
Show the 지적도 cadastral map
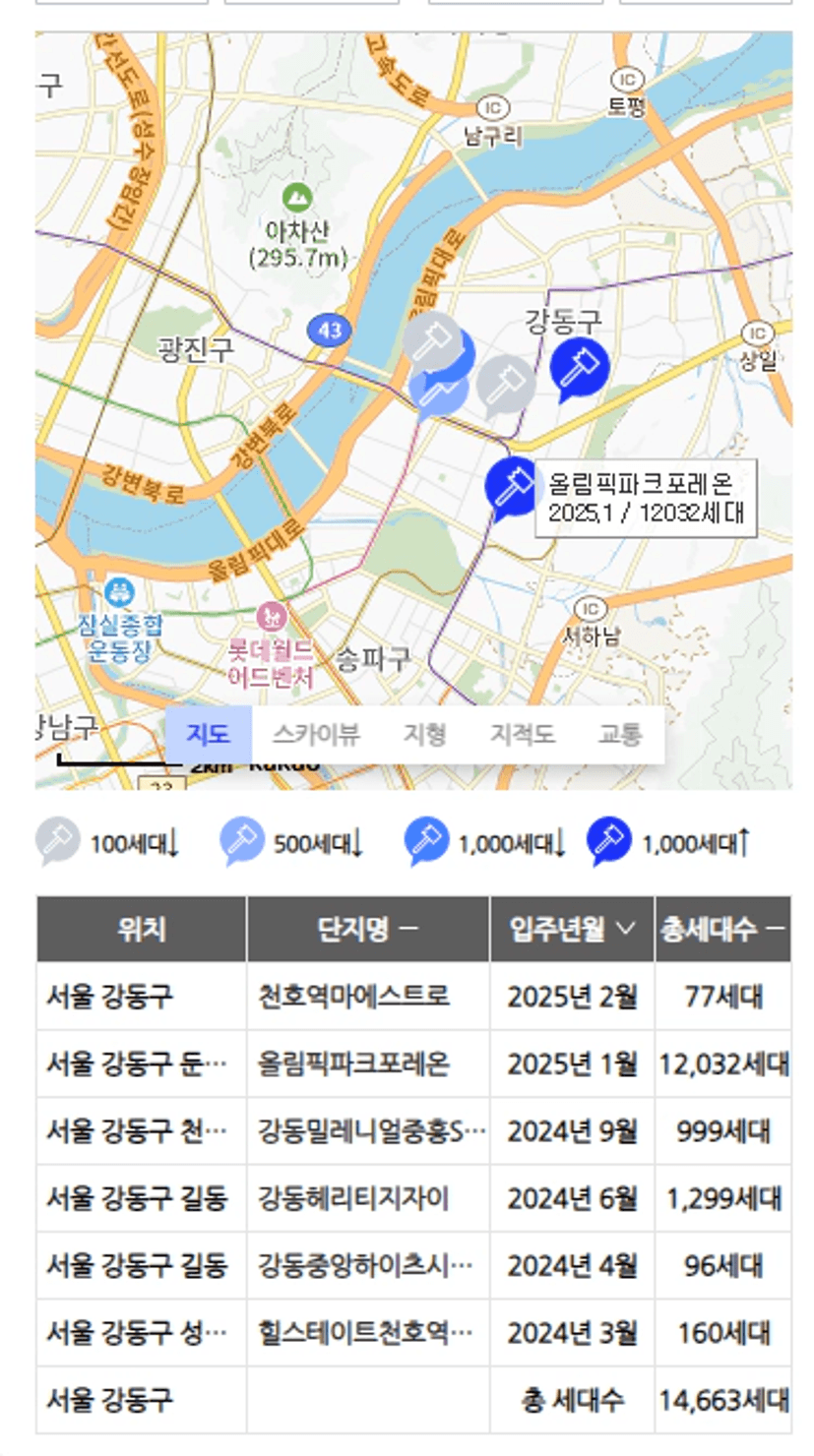(x=522, y=734)
